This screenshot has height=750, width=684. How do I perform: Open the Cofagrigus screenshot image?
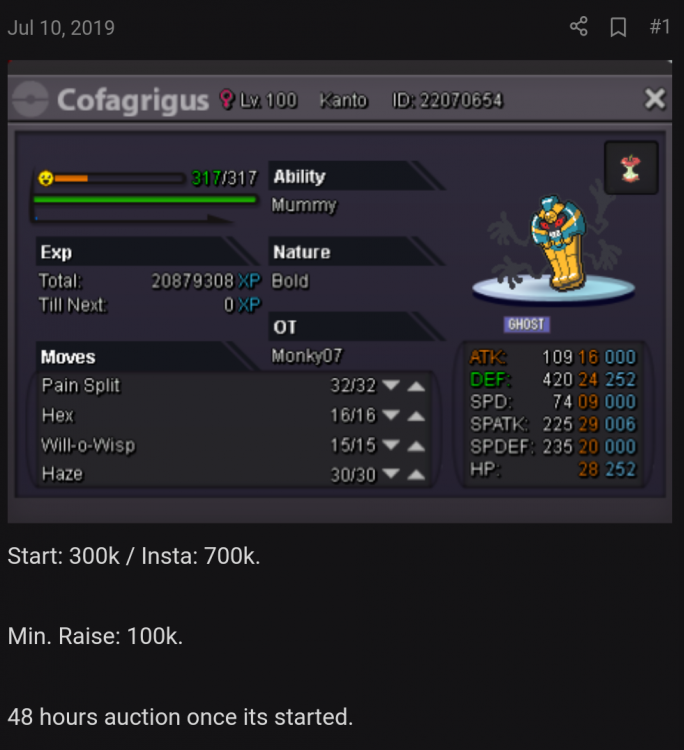point(340,290)
